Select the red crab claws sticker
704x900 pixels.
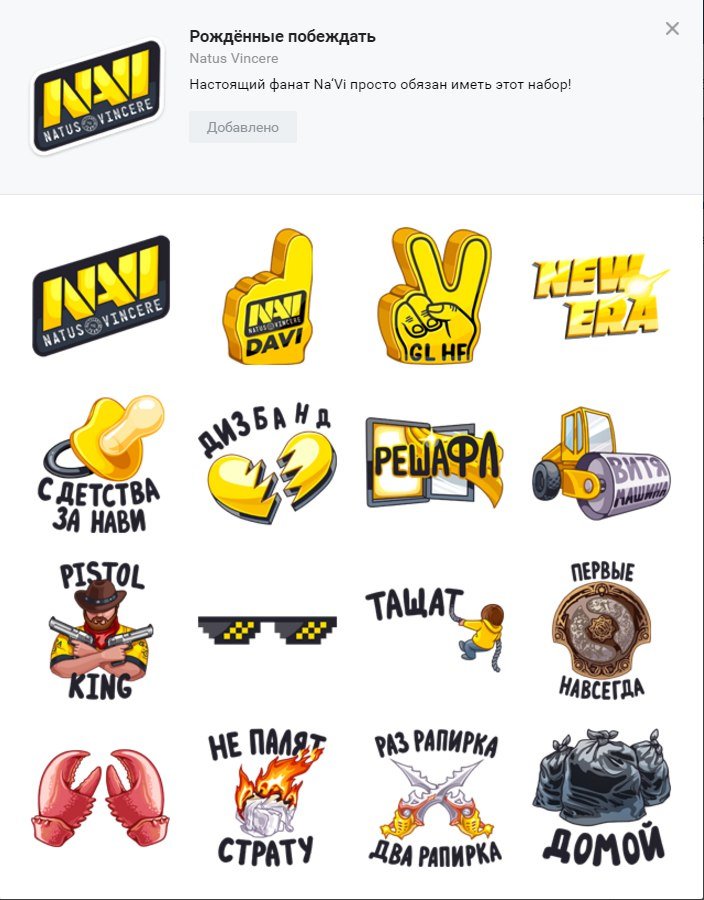coord(101,797)
